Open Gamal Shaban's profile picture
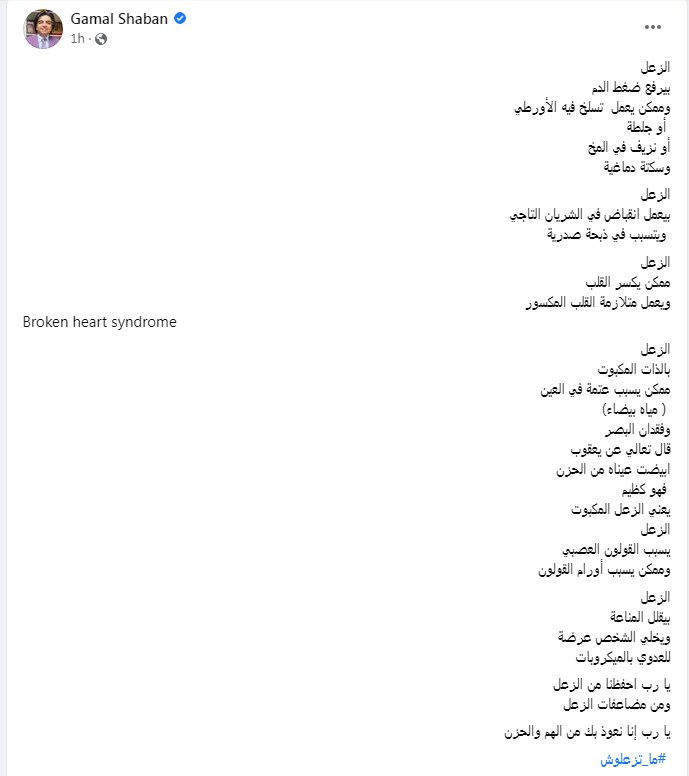The width and height of the screenshot is (689, 776). [42, 28]
